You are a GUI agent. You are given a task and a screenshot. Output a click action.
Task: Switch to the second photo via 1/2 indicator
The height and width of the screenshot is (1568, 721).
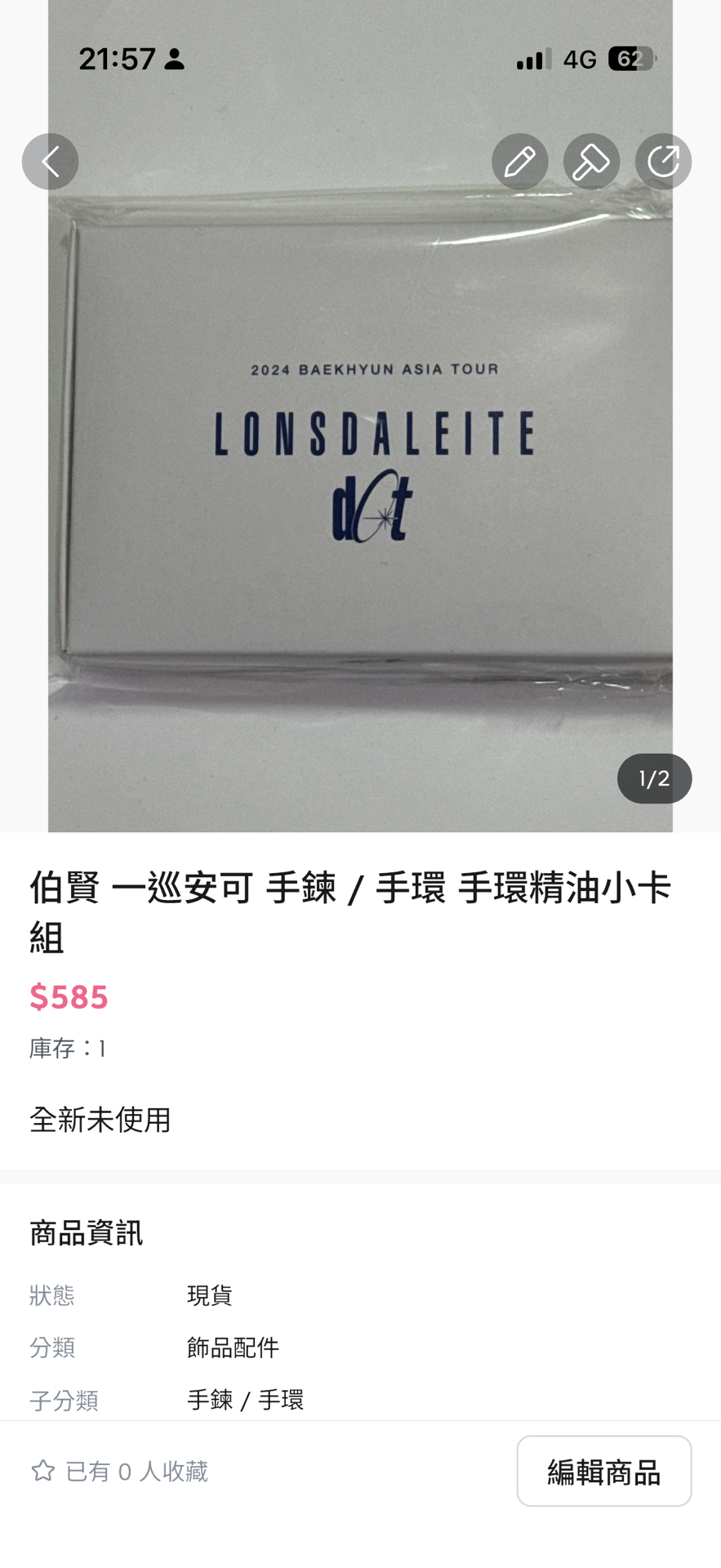coord(653,777)
